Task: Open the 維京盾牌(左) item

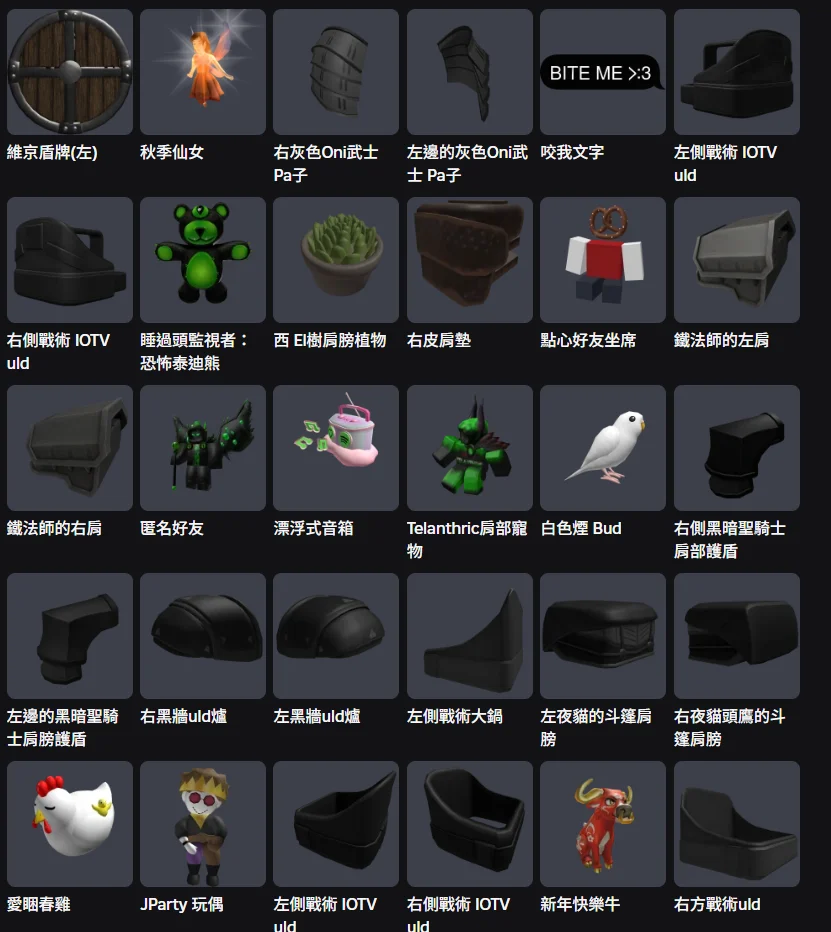Action: [x=69, y=72]
